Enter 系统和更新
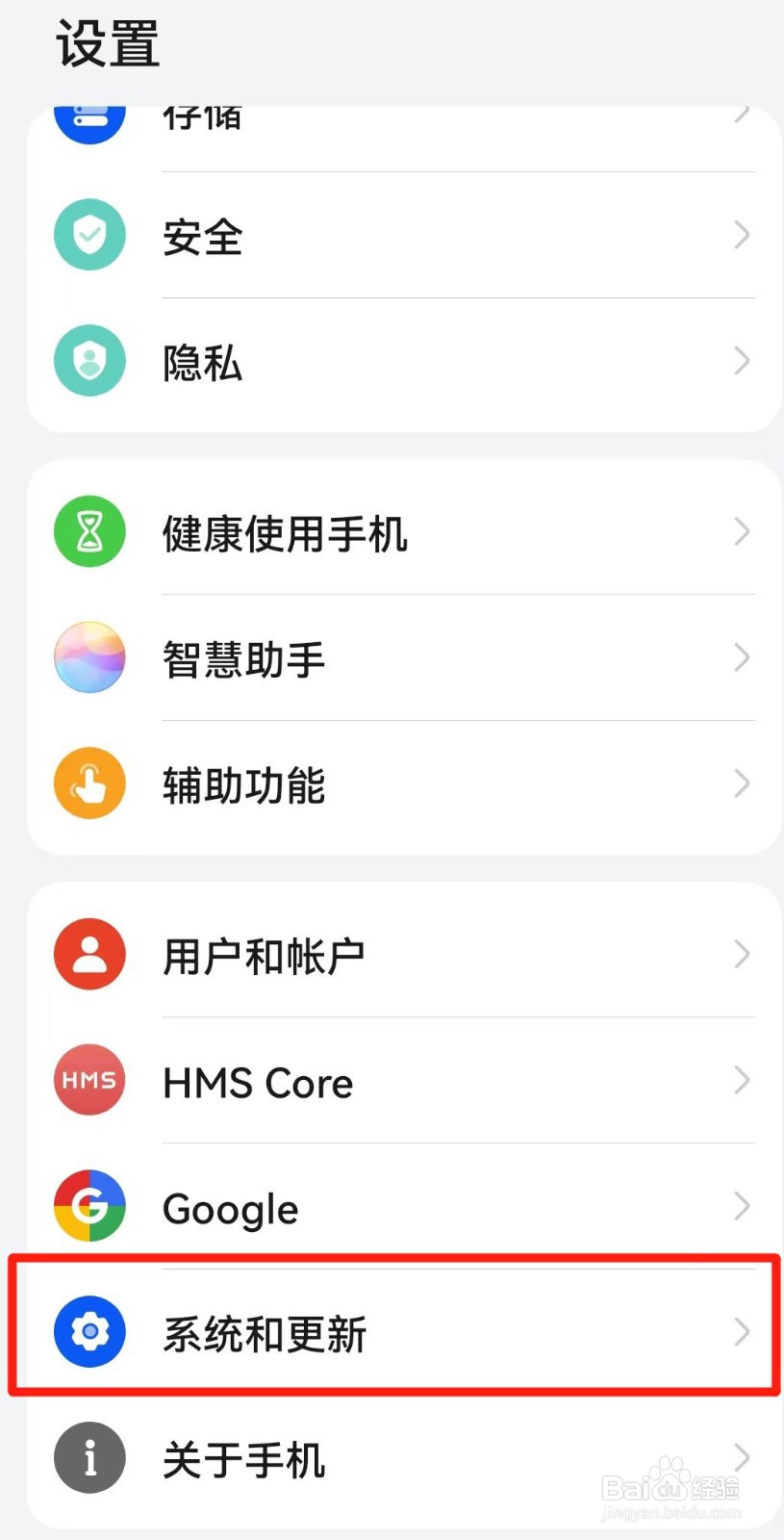Screen dimensions: 784x1540 404,1333
